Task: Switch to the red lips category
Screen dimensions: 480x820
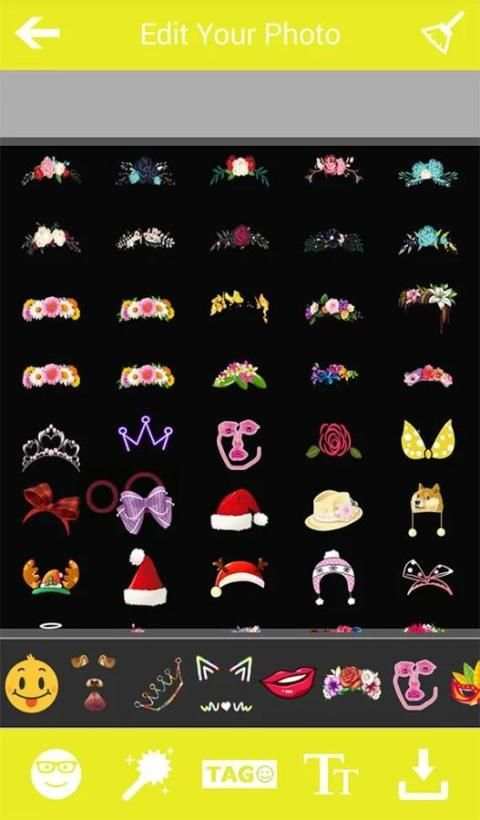Action: pyautogui.click(x=289, y=681)
